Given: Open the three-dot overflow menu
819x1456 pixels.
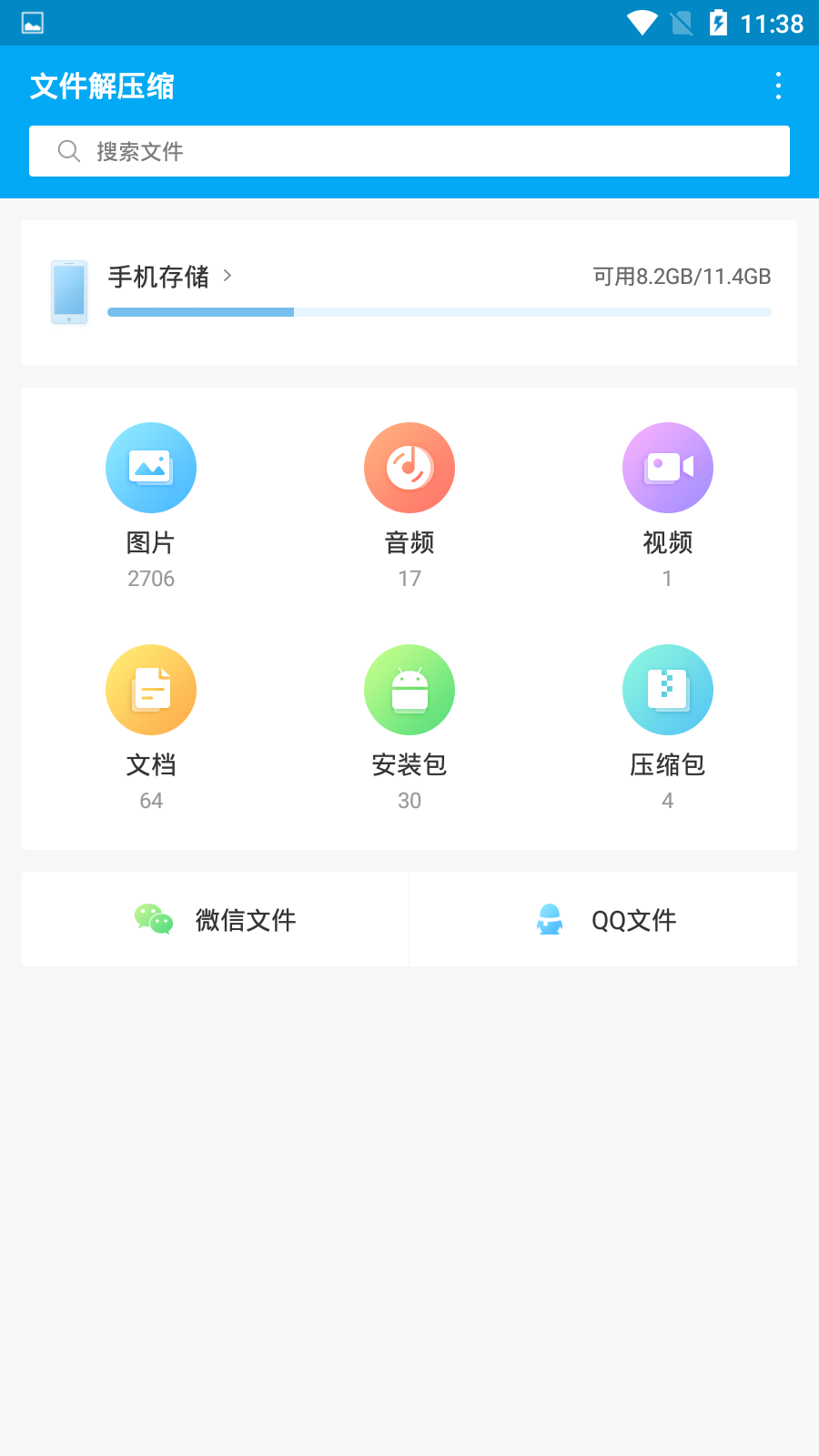Looking at the screenshot, I should coord(778,86).
